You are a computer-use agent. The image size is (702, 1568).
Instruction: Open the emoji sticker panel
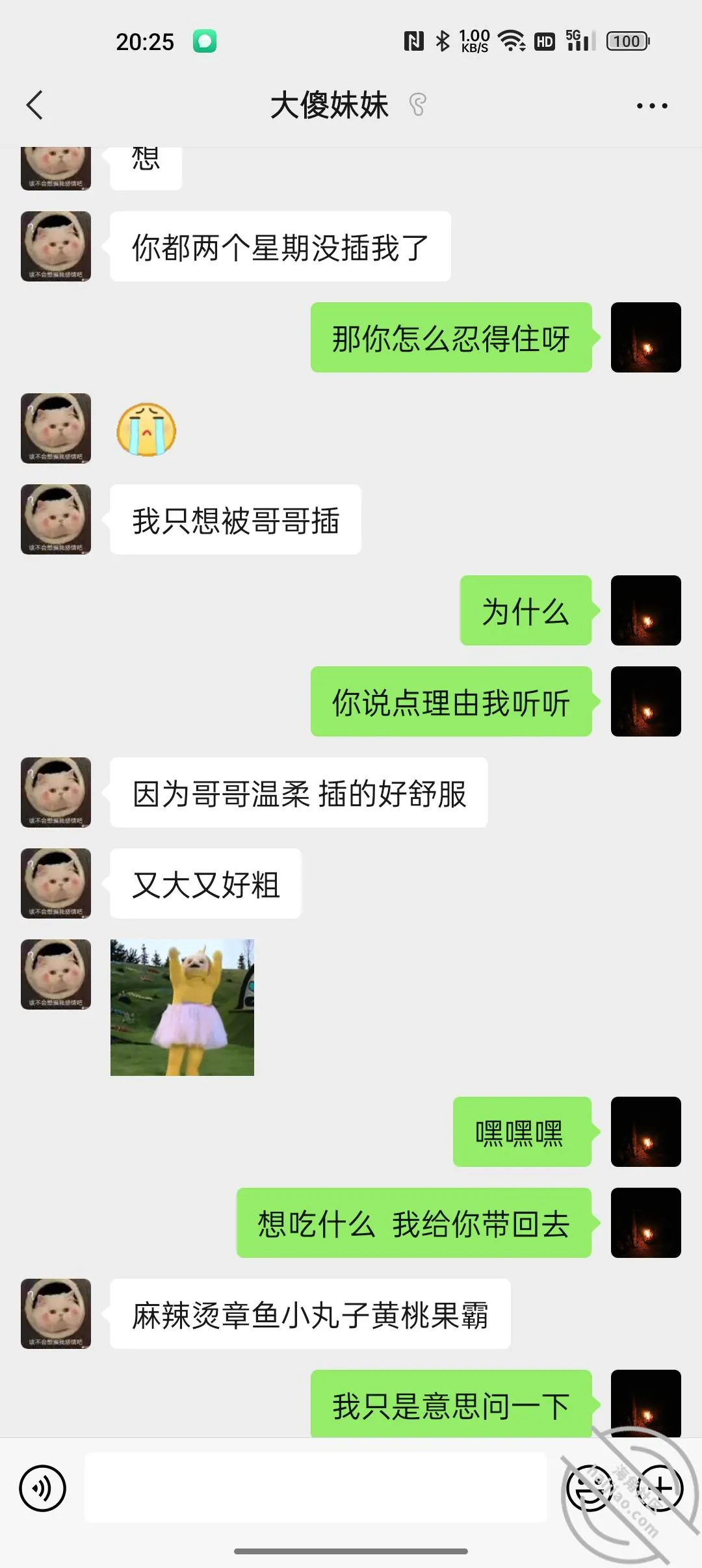coord(590,1488)
